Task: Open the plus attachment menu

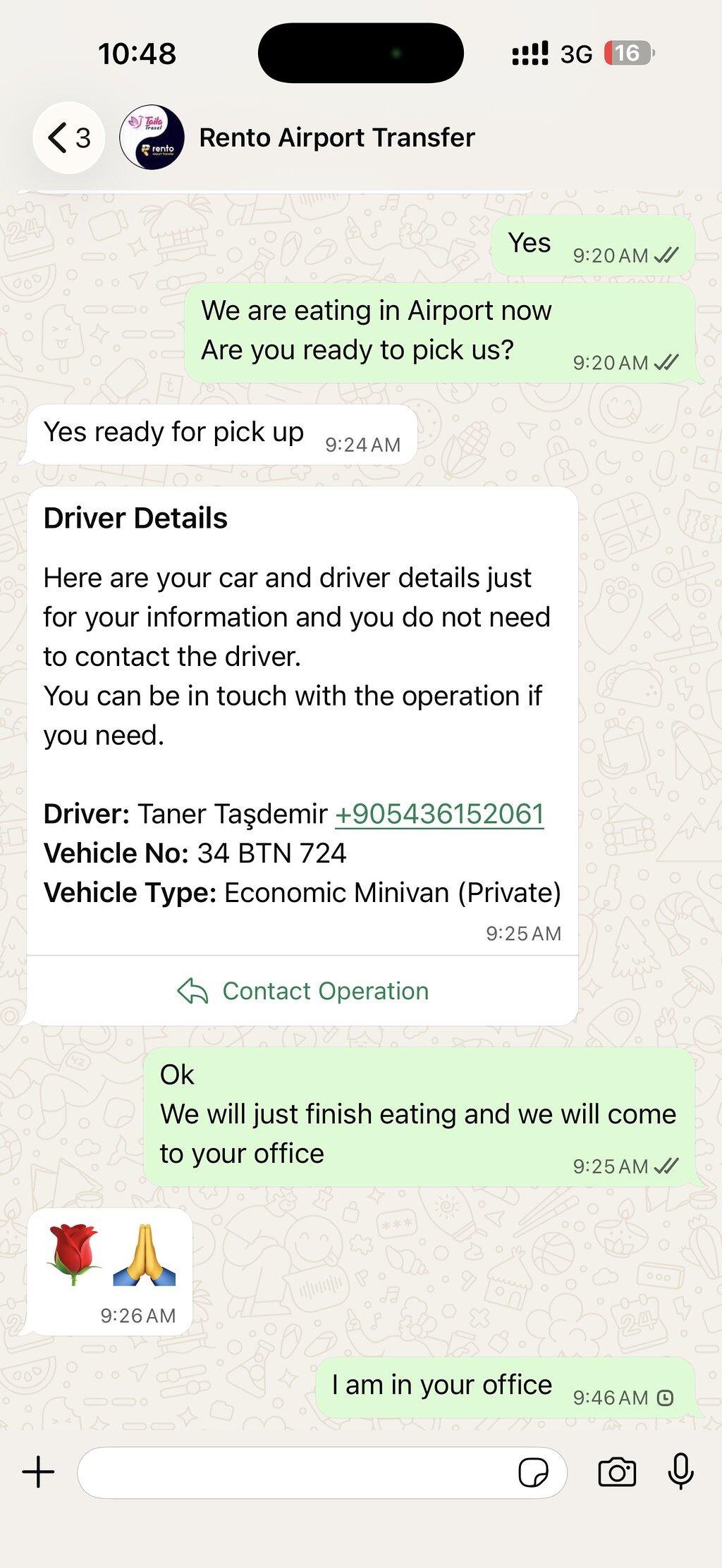Action: click(x=38, y=1473)
